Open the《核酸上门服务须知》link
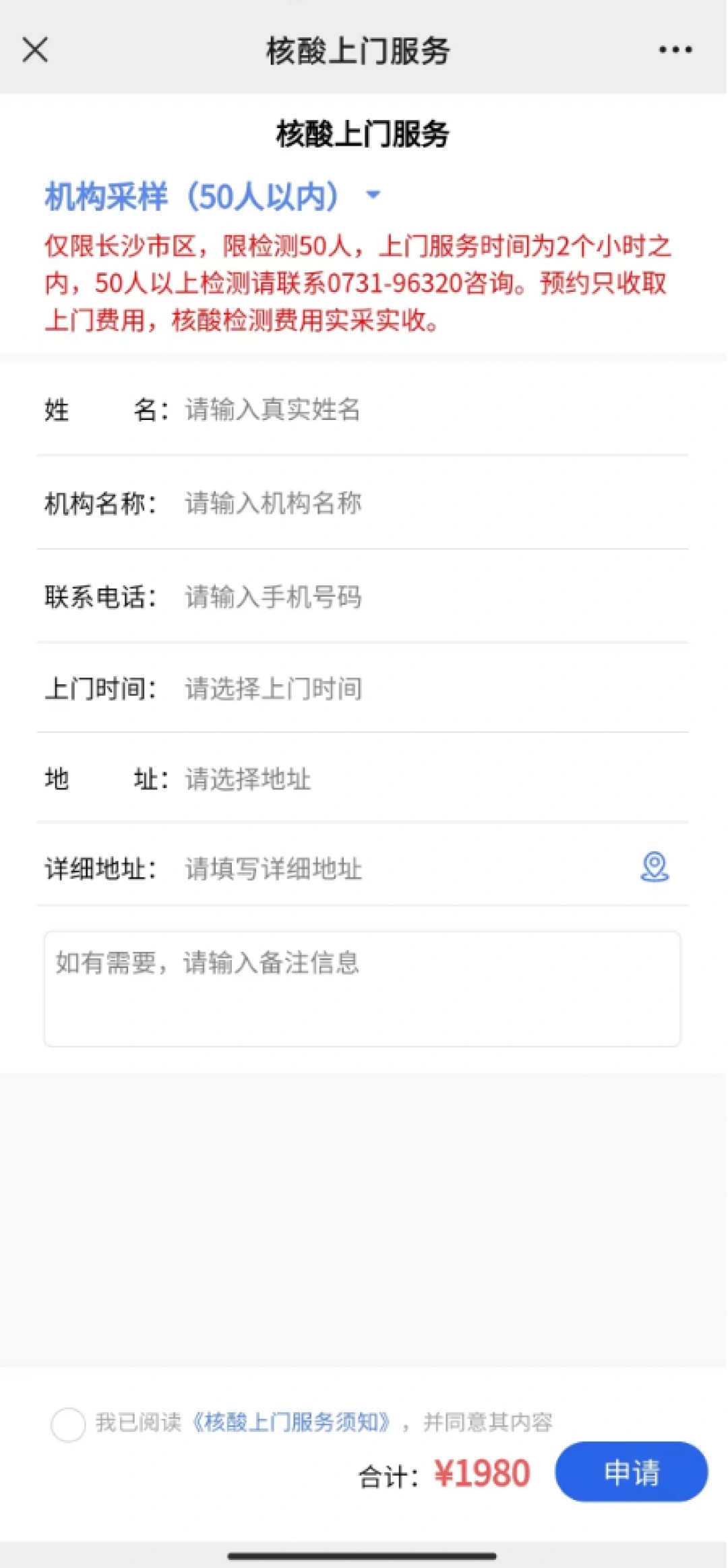 291,1422
